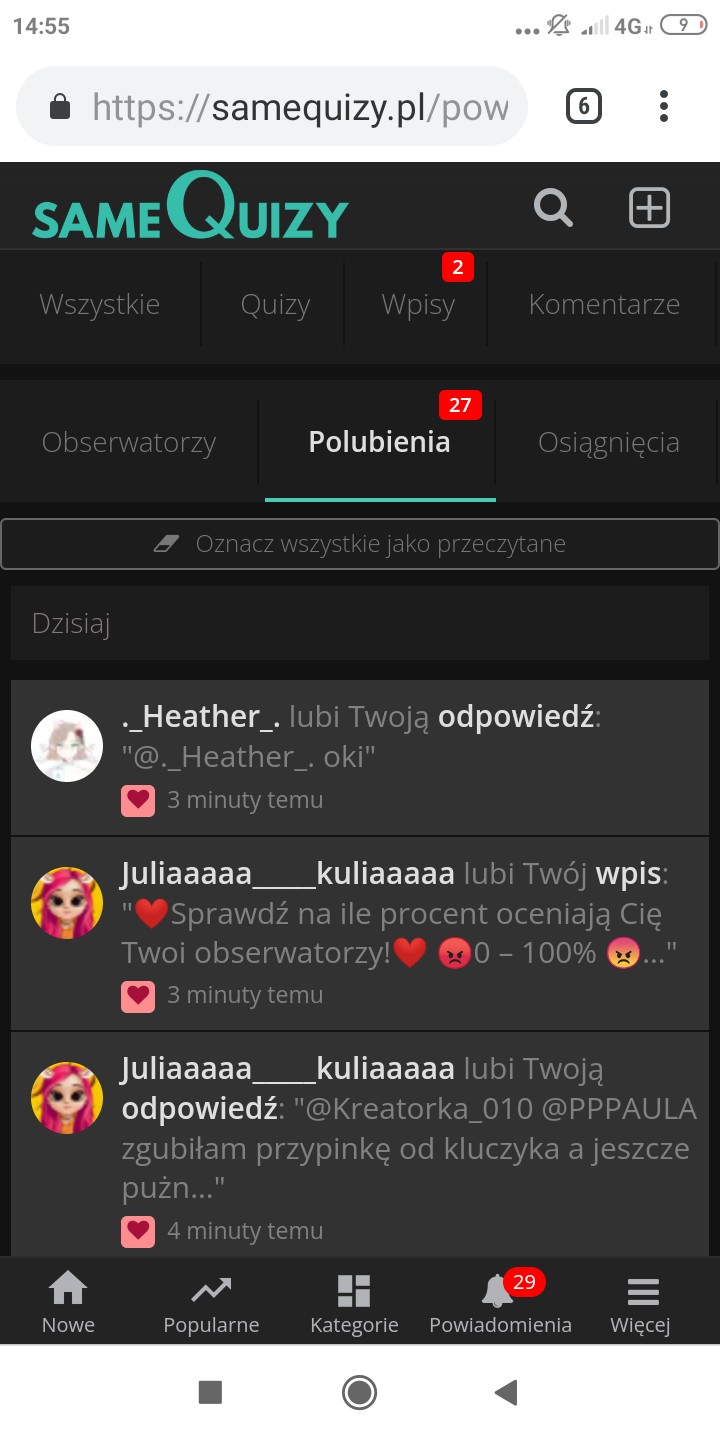Open Kategorie from bottom bar
Viewport: 720px width, 1440px height.
(354, 1303)
